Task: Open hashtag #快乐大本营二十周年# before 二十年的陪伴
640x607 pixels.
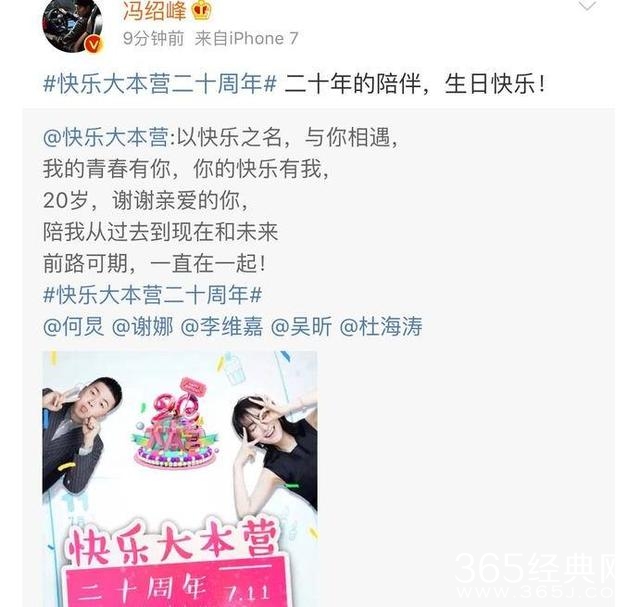Action: point(160,84)
